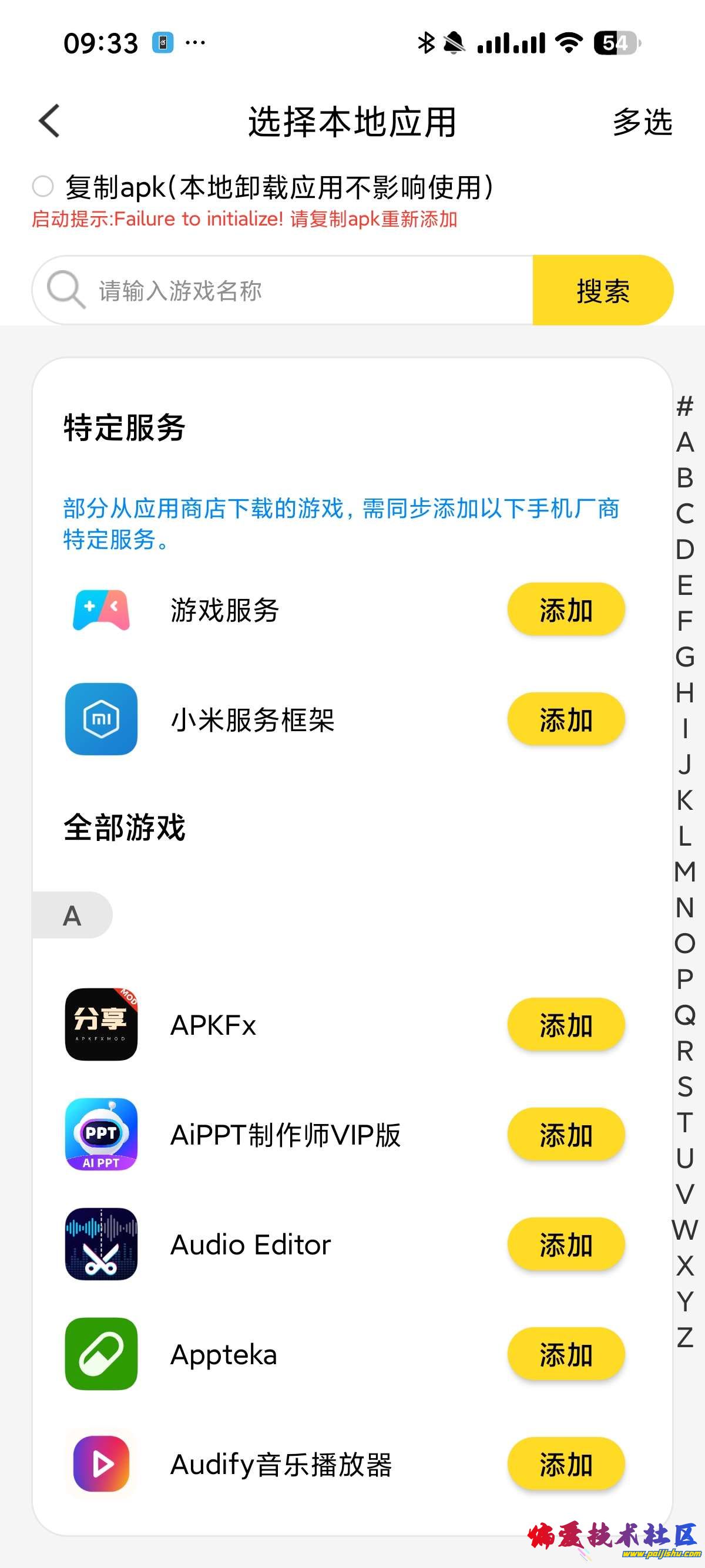Add Audify音乐播放器 app

pos(566,1465)
